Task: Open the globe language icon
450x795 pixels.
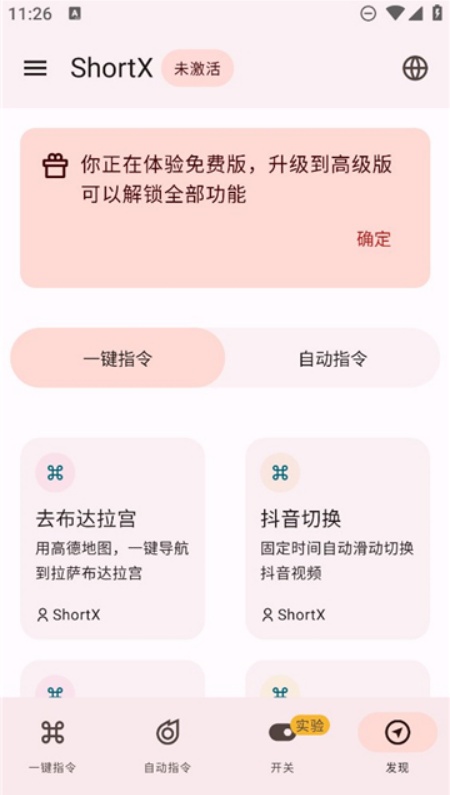Action: coord(415,68)
